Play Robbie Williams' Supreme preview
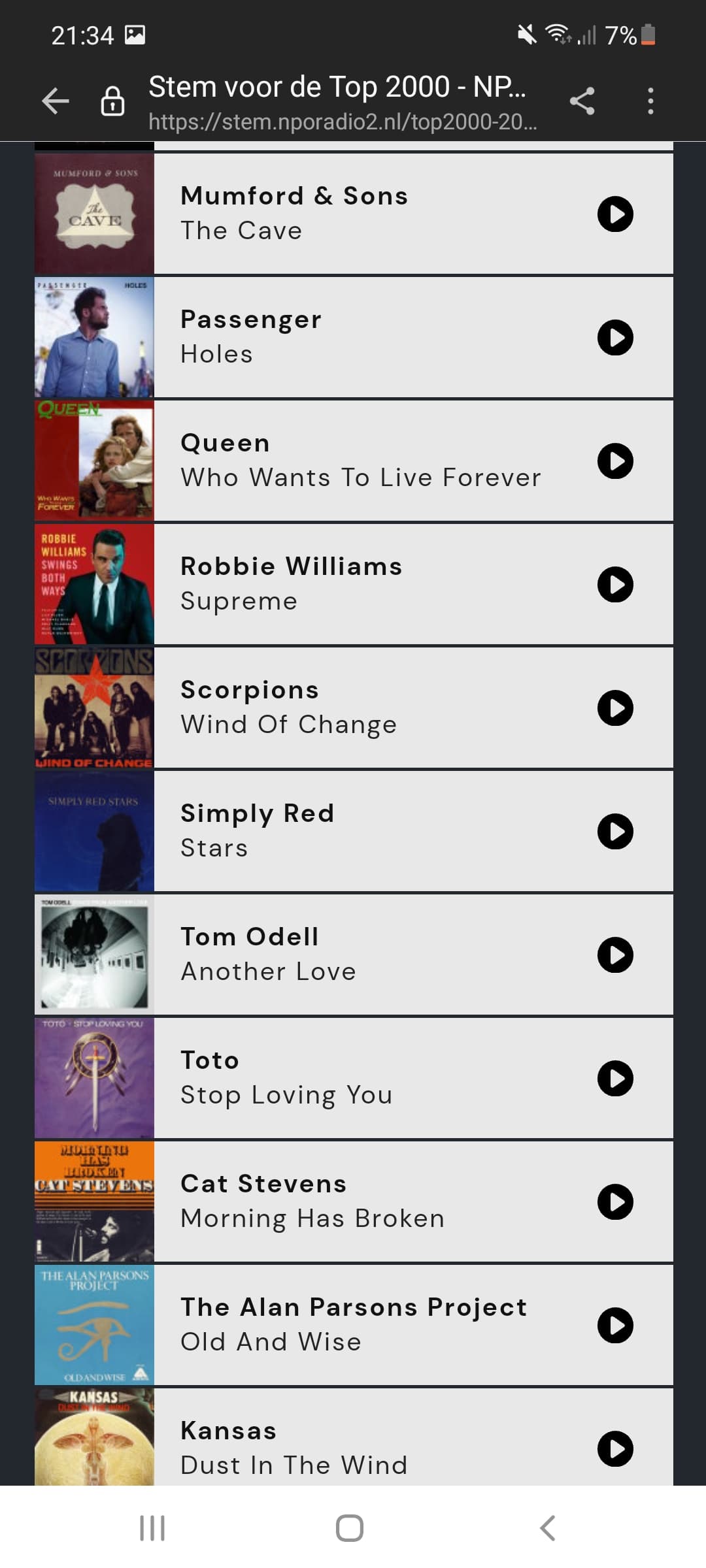706x1568 pixels. click(x=615, y=585)
